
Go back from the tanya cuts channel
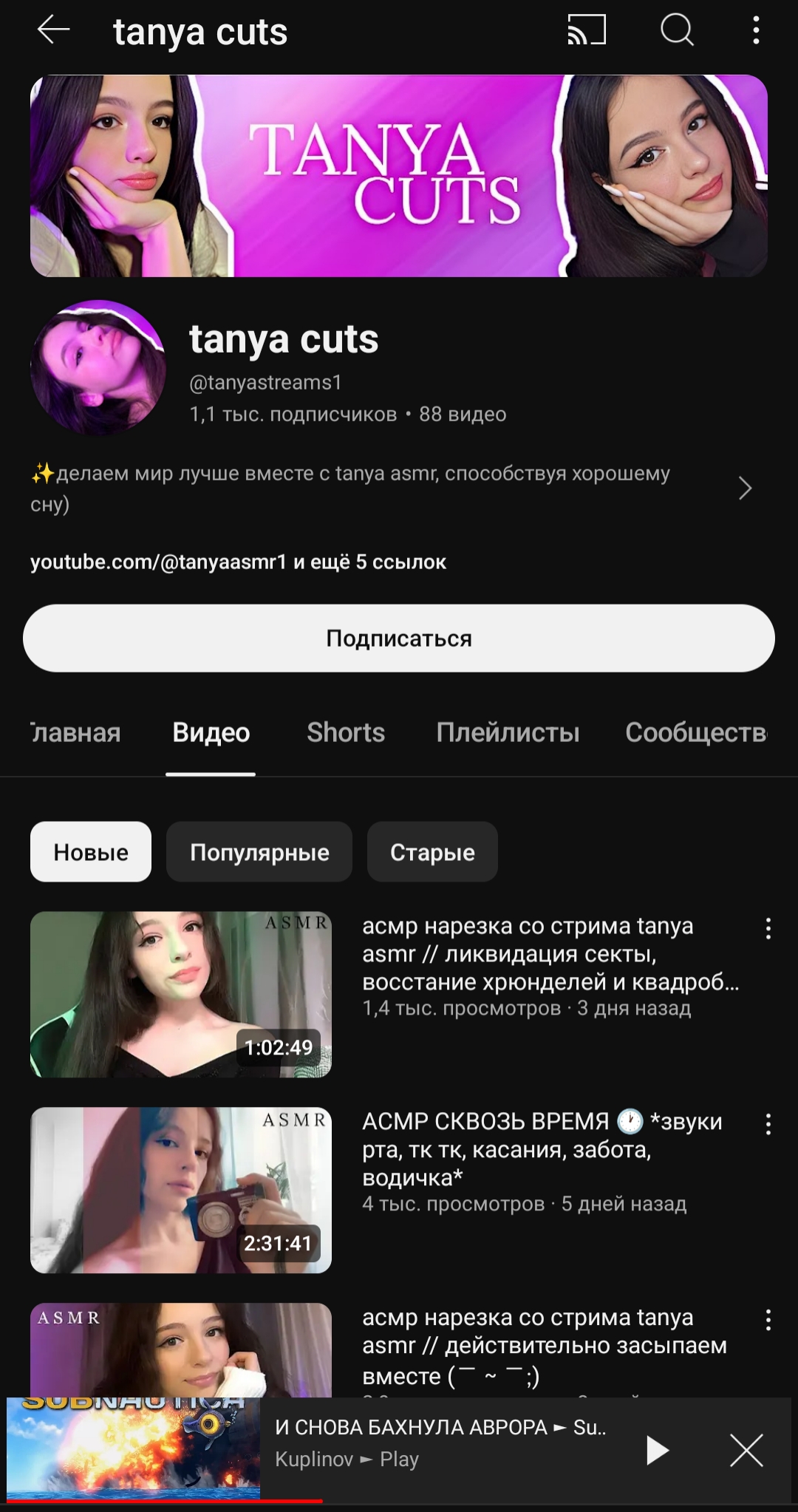pos(53,30)
